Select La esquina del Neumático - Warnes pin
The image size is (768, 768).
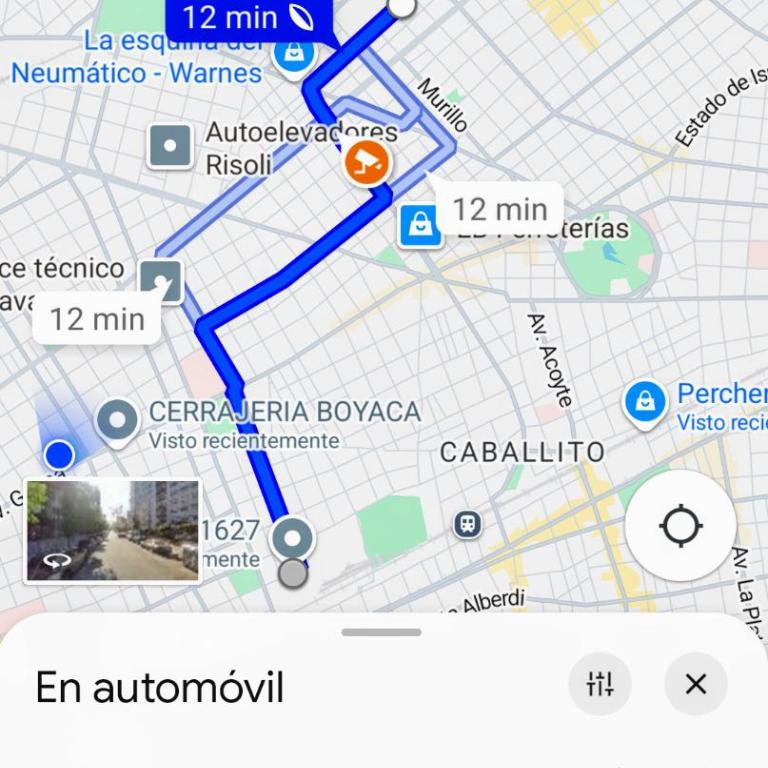click(x=294, y=58)
